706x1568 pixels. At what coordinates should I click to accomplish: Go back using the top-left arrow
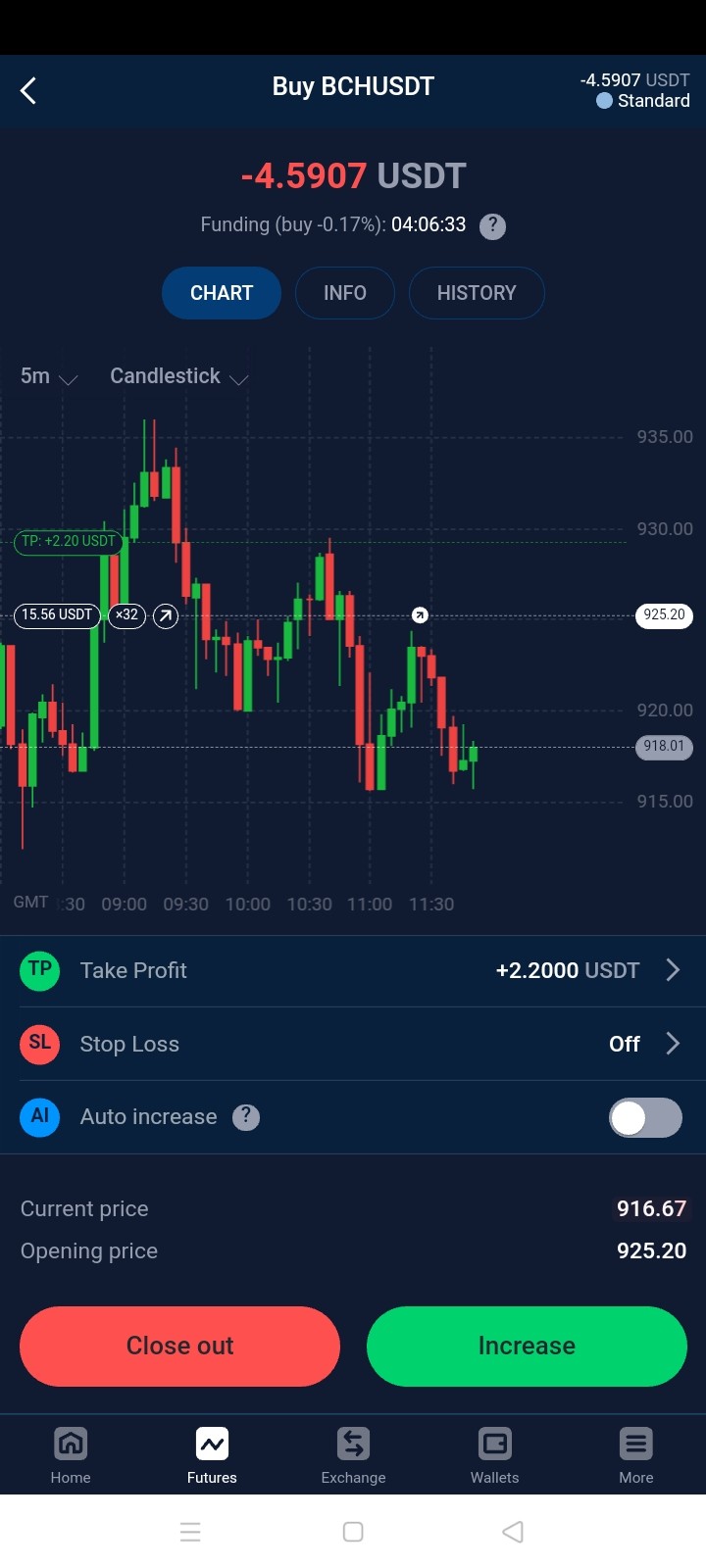pos(28,91)
